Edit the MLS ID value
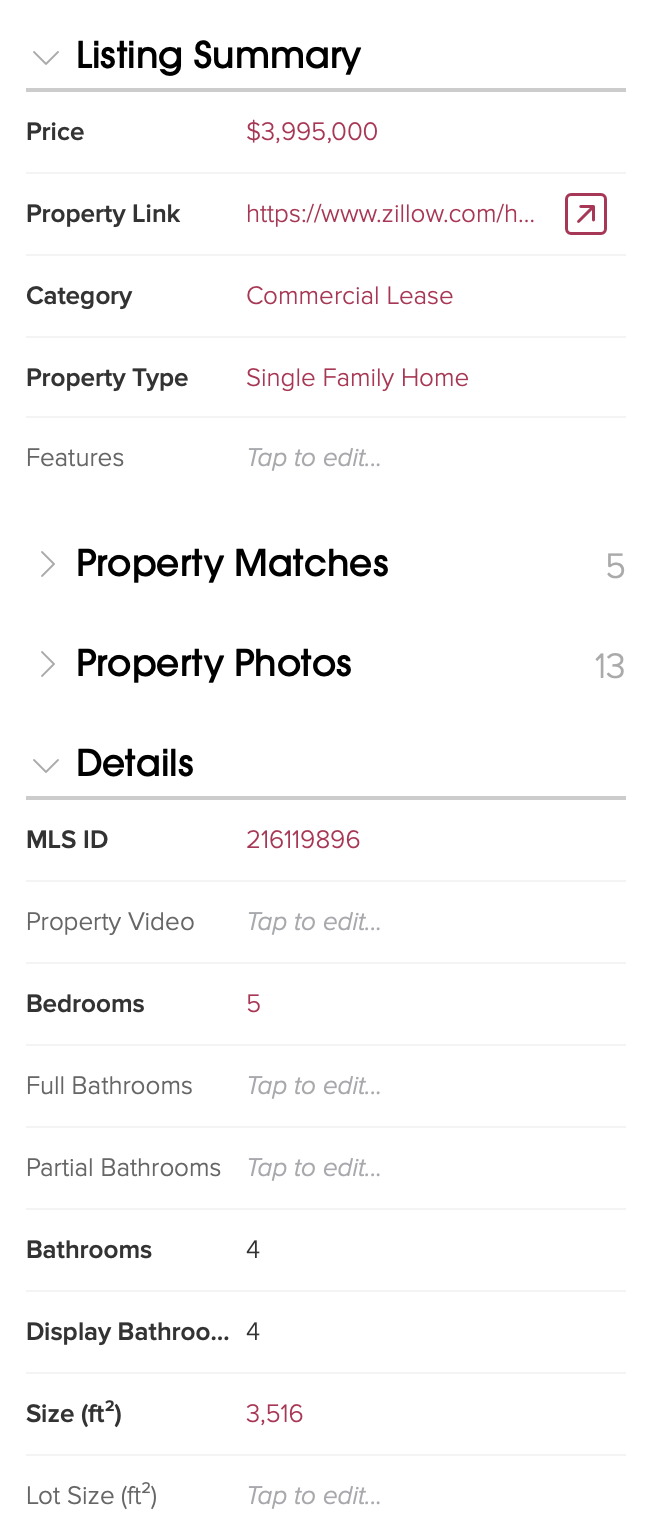Viewport: 660px width, 1516px height. (x=303, y=840)
